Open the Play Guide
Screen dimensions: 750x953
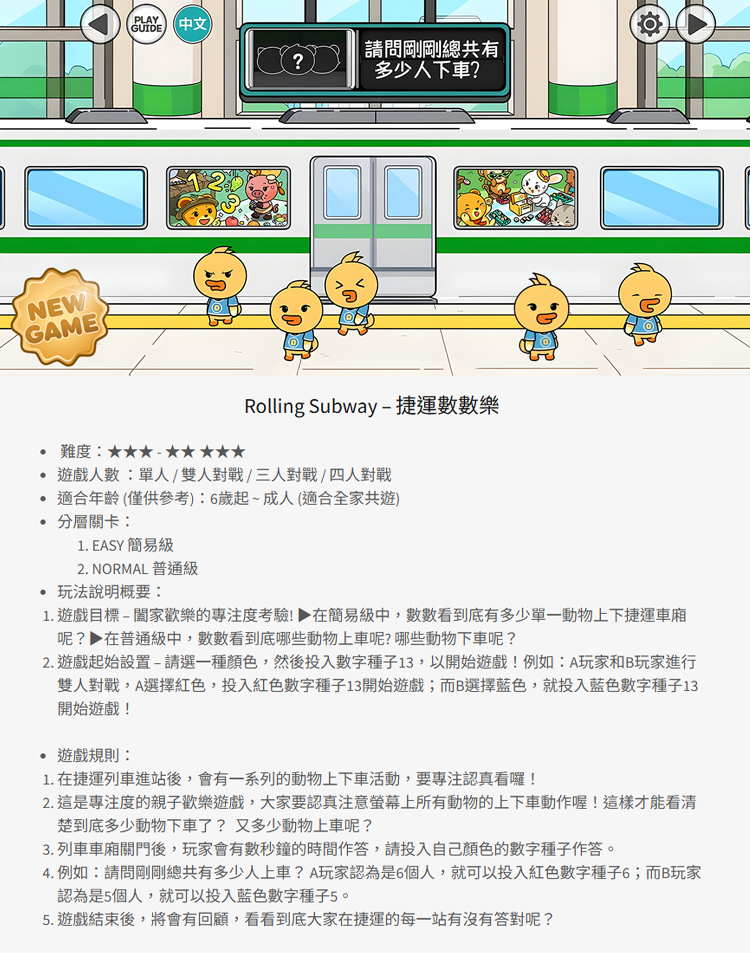(147, 24)
